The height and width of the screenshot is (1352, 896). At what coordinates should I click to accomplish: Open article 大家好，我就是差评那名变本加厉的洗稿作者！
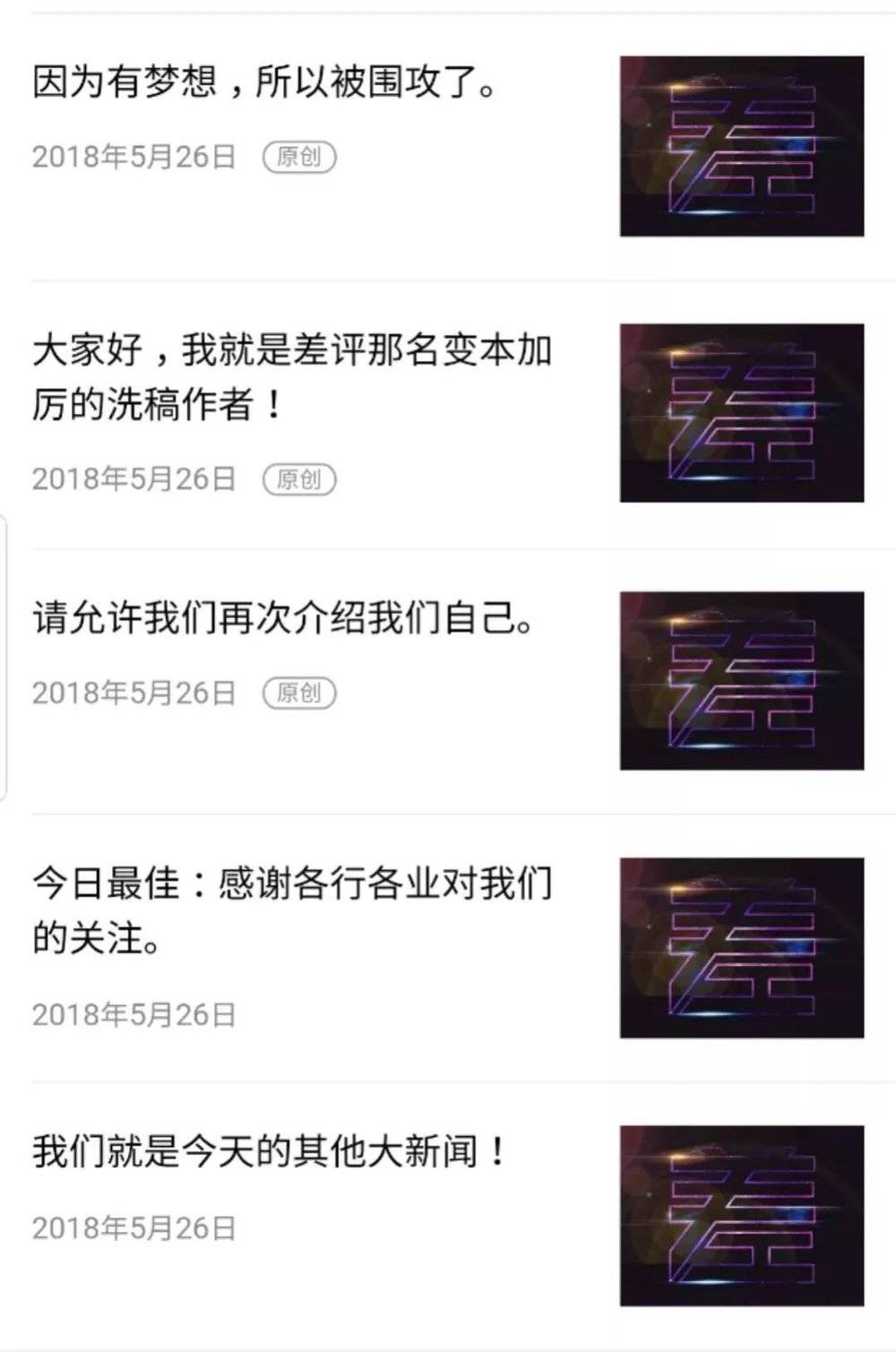291,376
